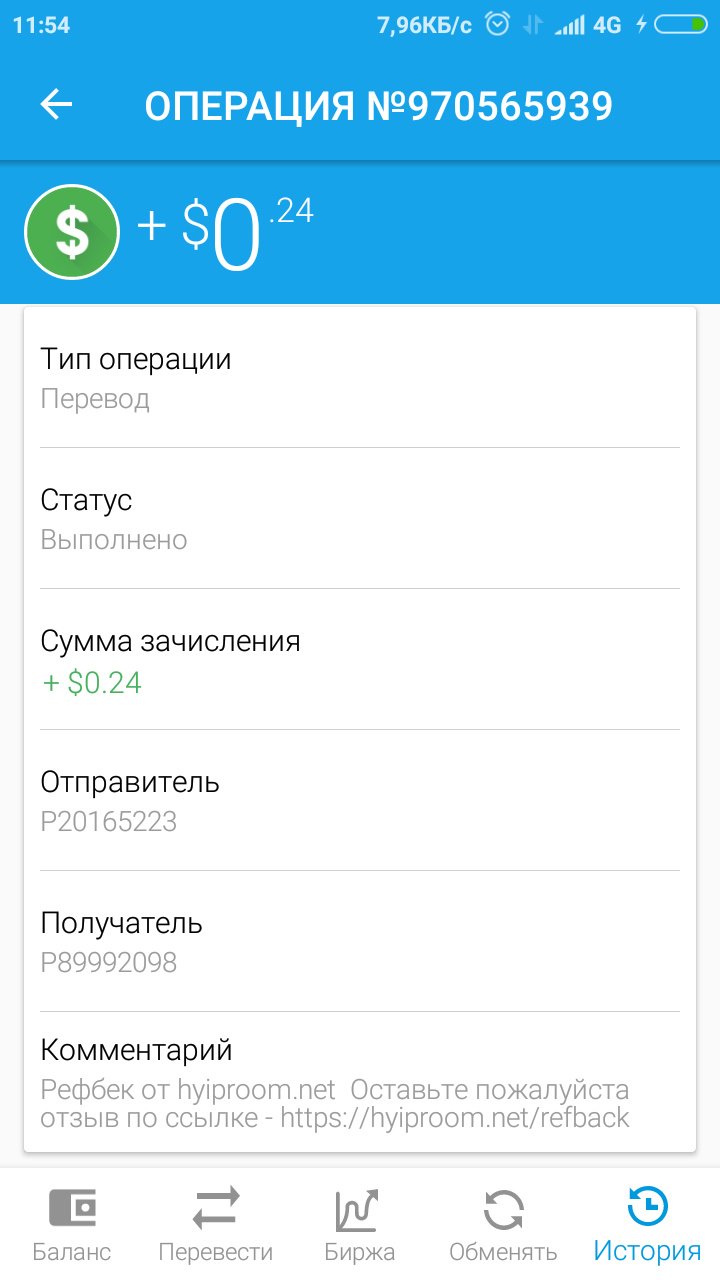The height and width of the screenshot is (1280, 720).
Task: Switch to the Перевести tab
Action: click(216, 1224)
